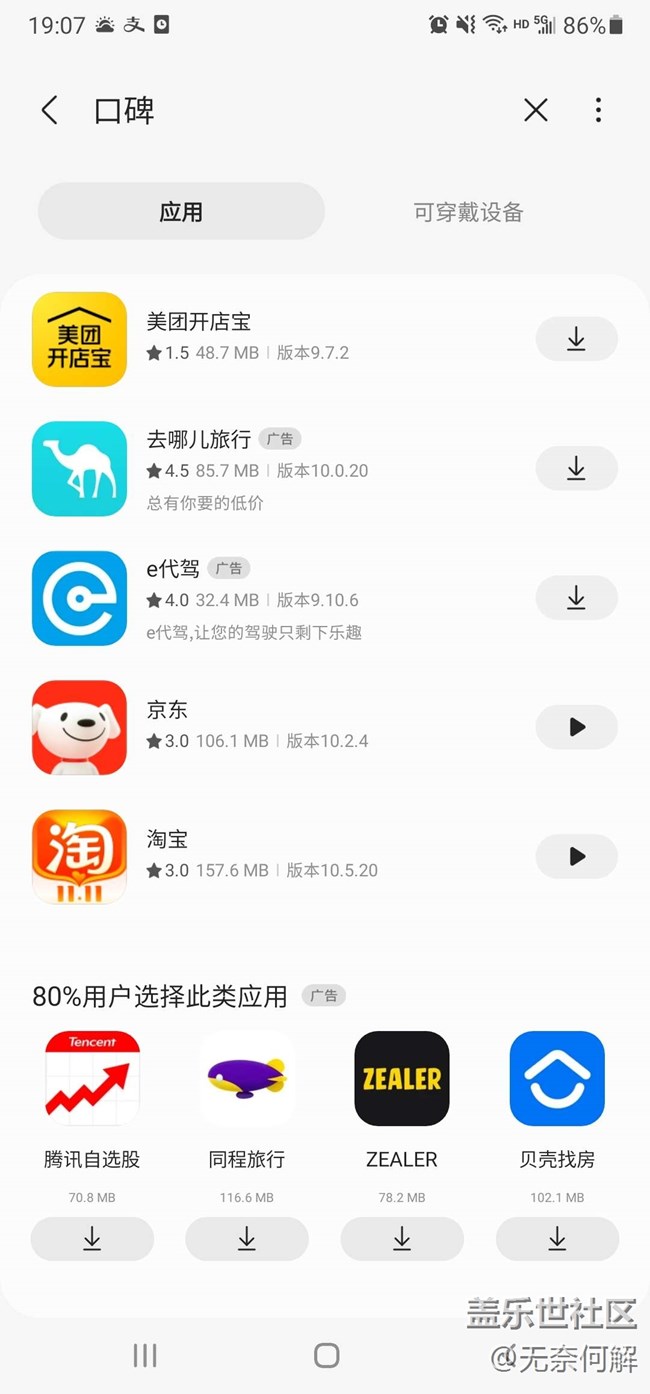Download 贝壳找房

557,1239
